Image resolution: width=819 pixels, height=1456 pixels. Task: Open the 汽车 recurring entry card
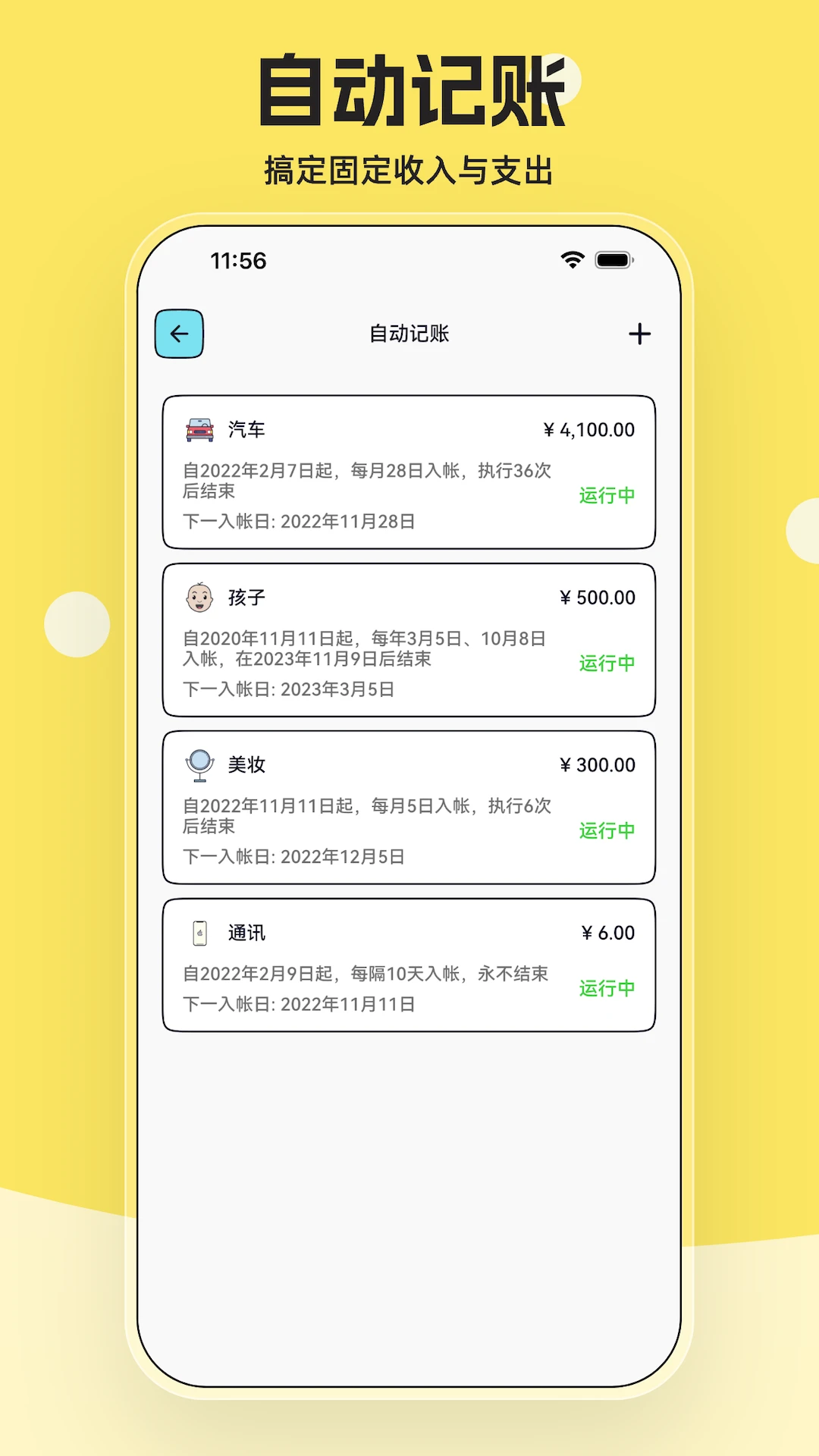(x=409, y=470)
